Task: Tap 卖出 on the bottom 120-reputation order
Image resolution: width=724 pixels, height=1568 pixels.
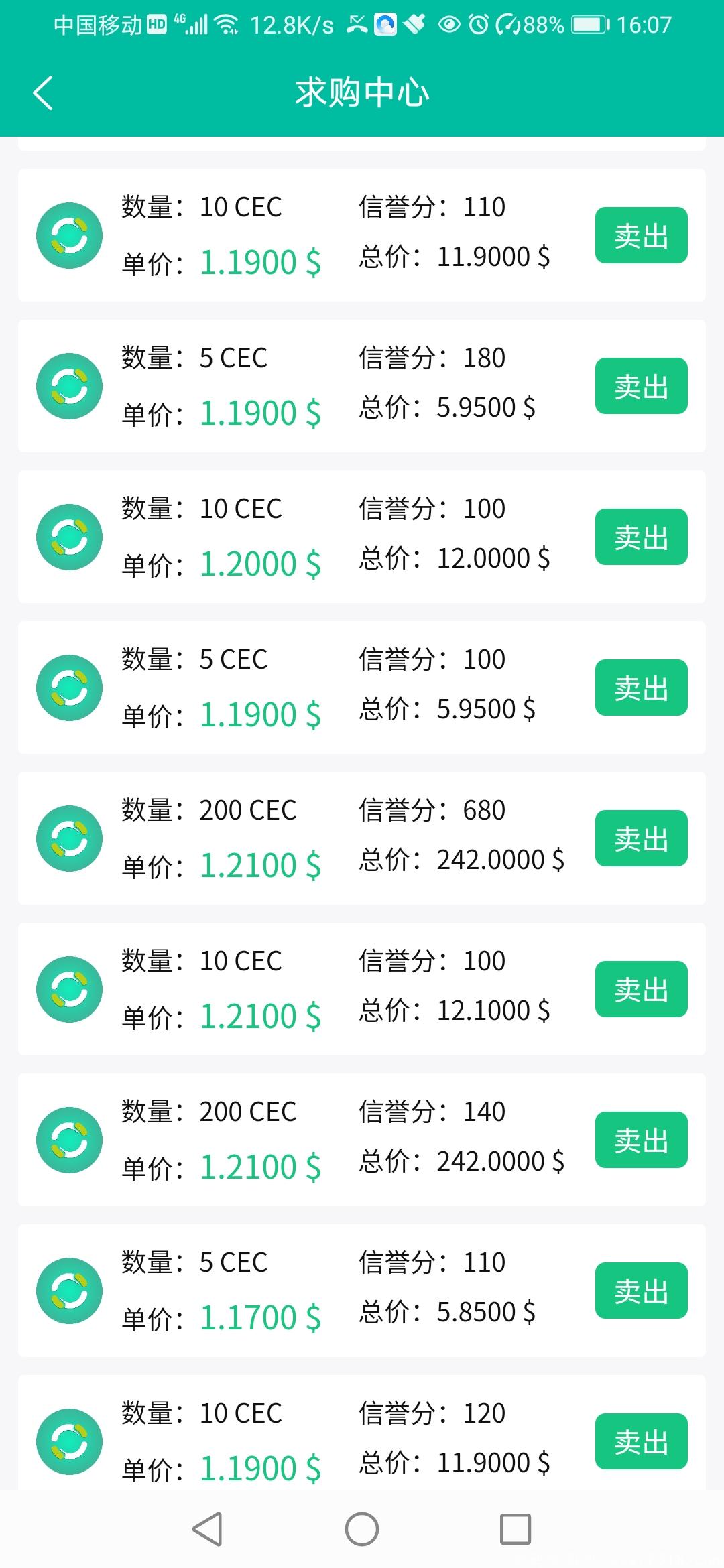Action: 640,1441
